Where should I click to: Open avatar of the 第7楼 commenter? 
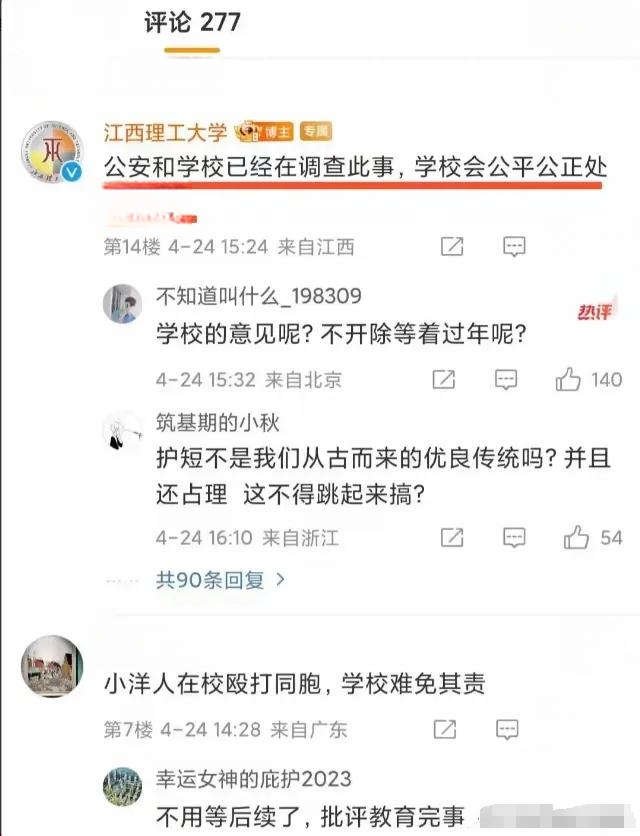click(51, 666)
